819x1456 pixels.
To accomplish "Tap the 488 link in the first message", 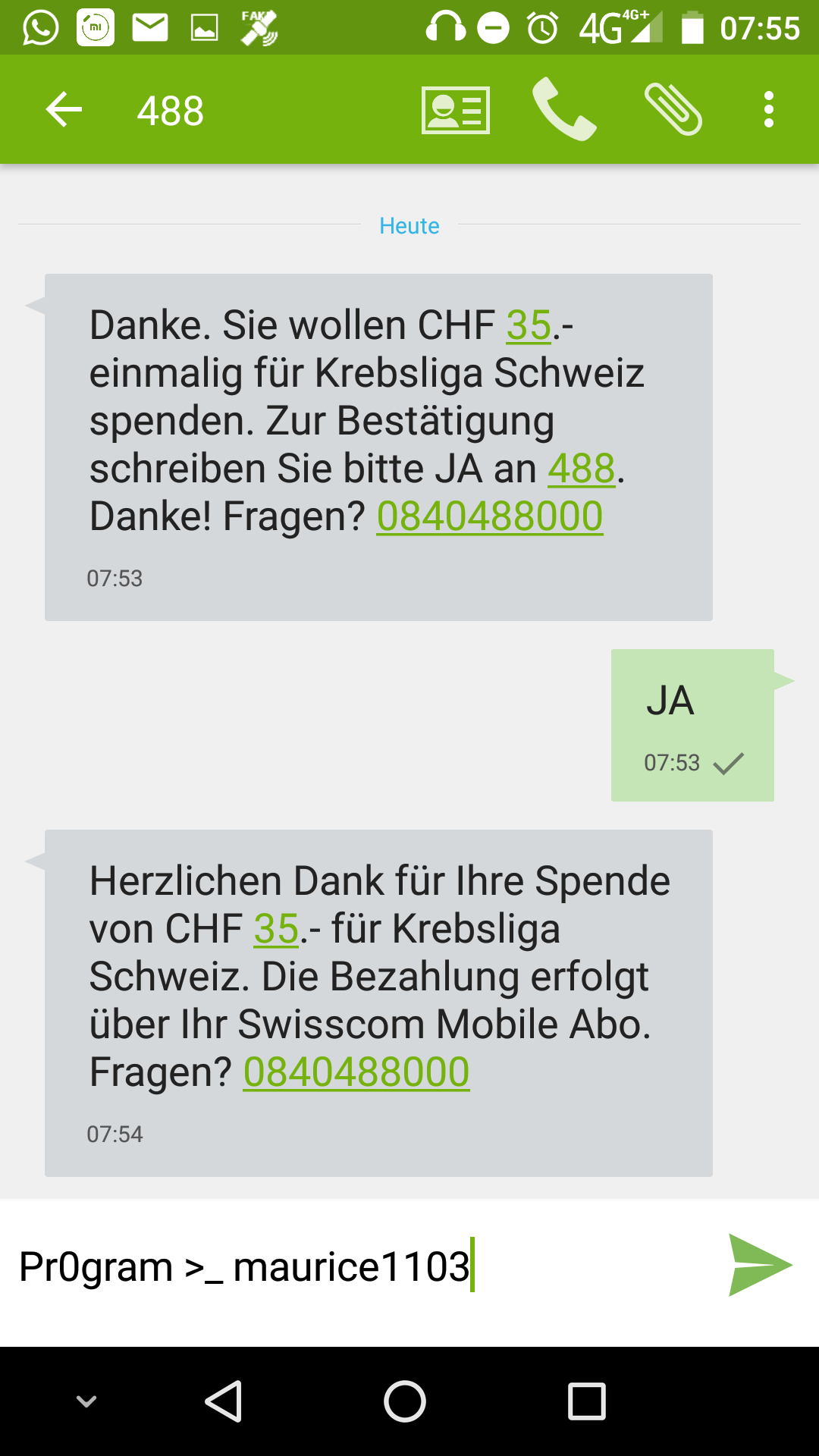I will 582,469.
